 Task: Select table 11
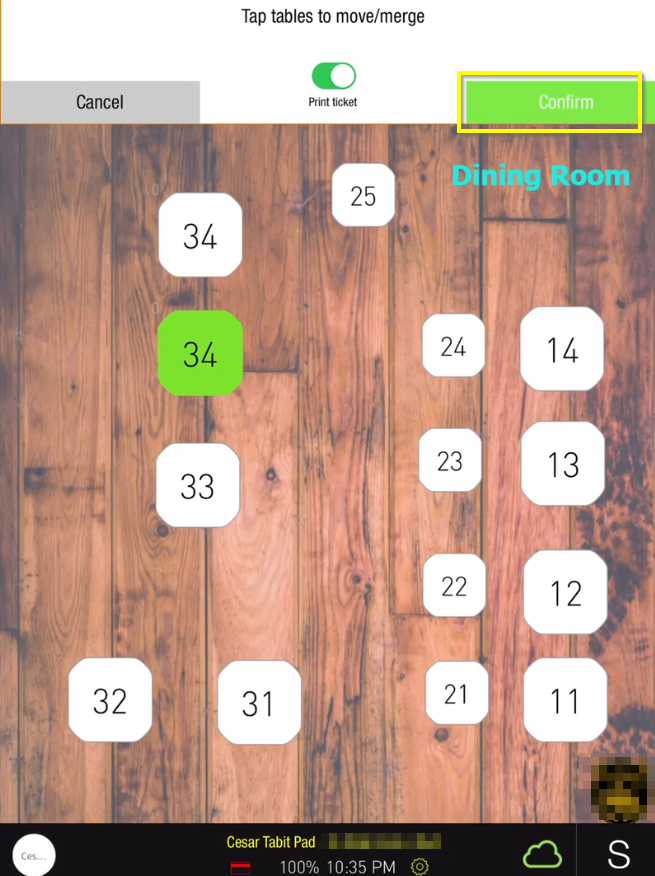(x=565, y=700)
